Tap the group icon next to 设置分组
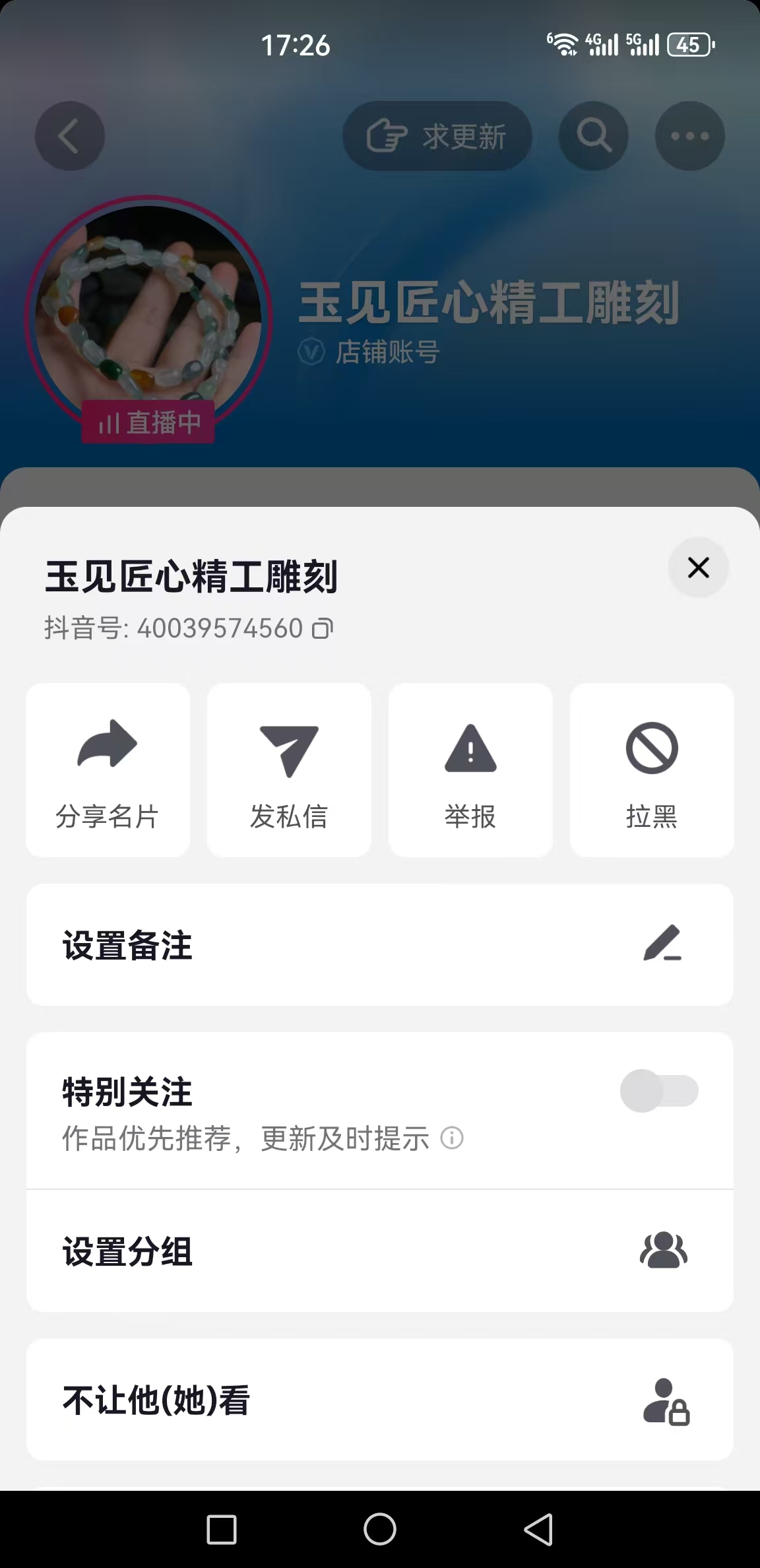This screenshot has height=1568, width=760. click(x=665, y=1252)
